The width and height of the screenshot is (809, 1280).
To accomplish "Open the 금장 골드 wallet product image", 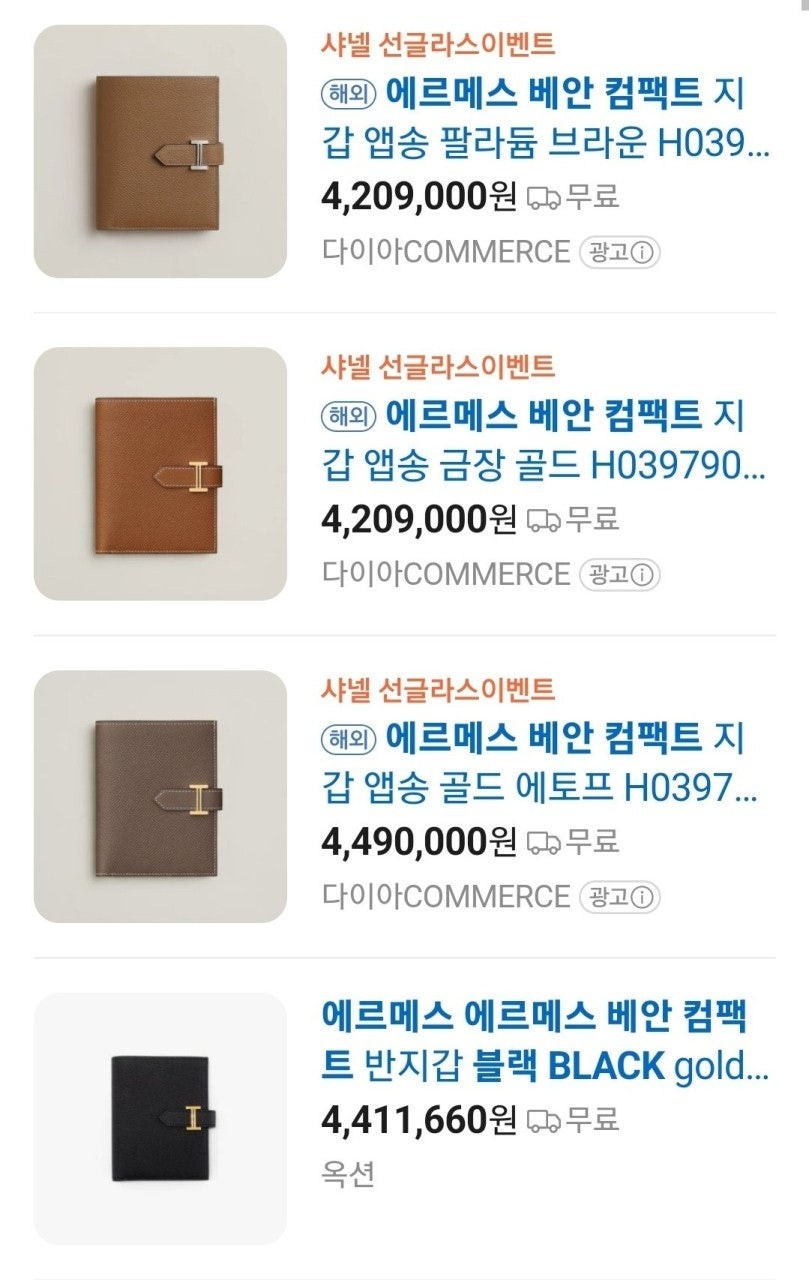I will (x=160, y=473).
